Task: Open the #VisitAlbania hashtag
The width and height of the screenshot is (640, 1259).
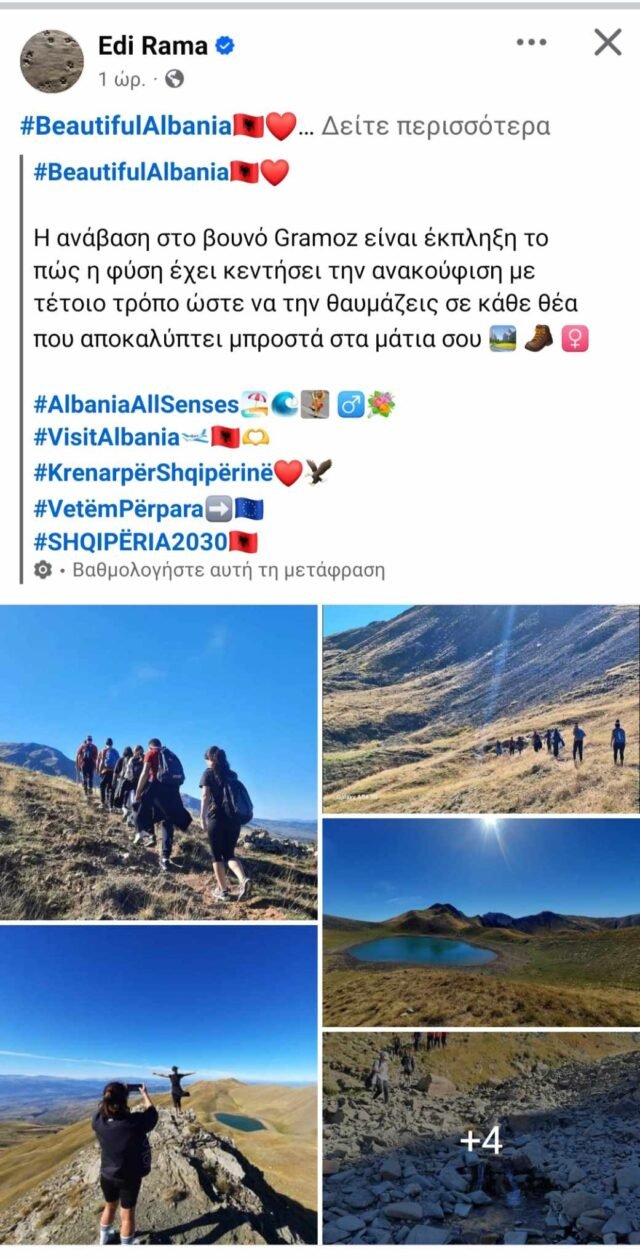Action: 105,438
